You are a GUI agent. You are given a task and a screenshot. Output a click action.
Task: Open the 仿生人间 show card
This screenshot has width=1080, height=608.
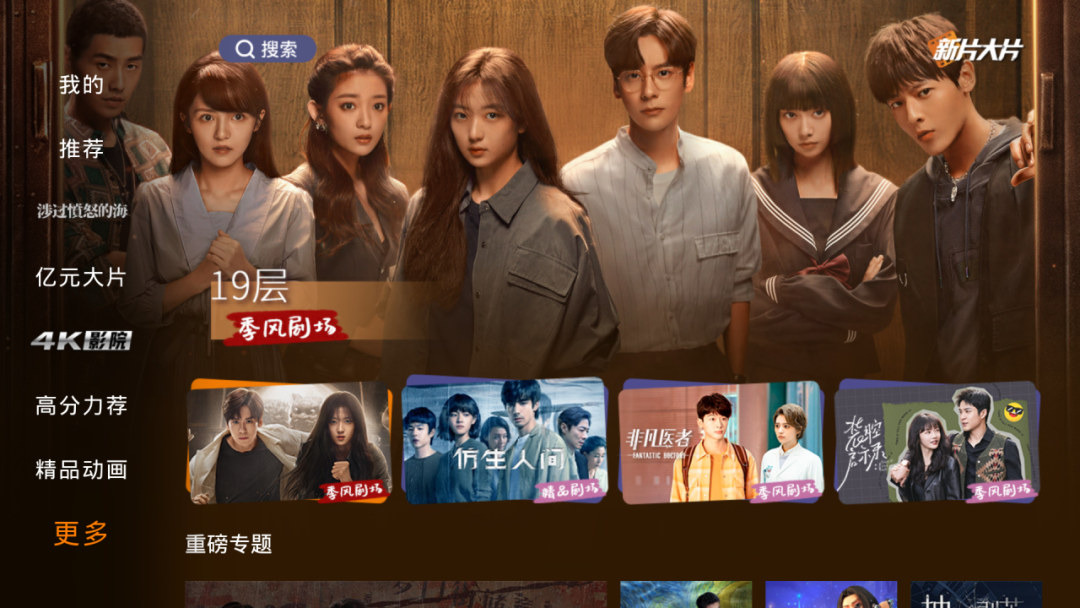[504, 440]
